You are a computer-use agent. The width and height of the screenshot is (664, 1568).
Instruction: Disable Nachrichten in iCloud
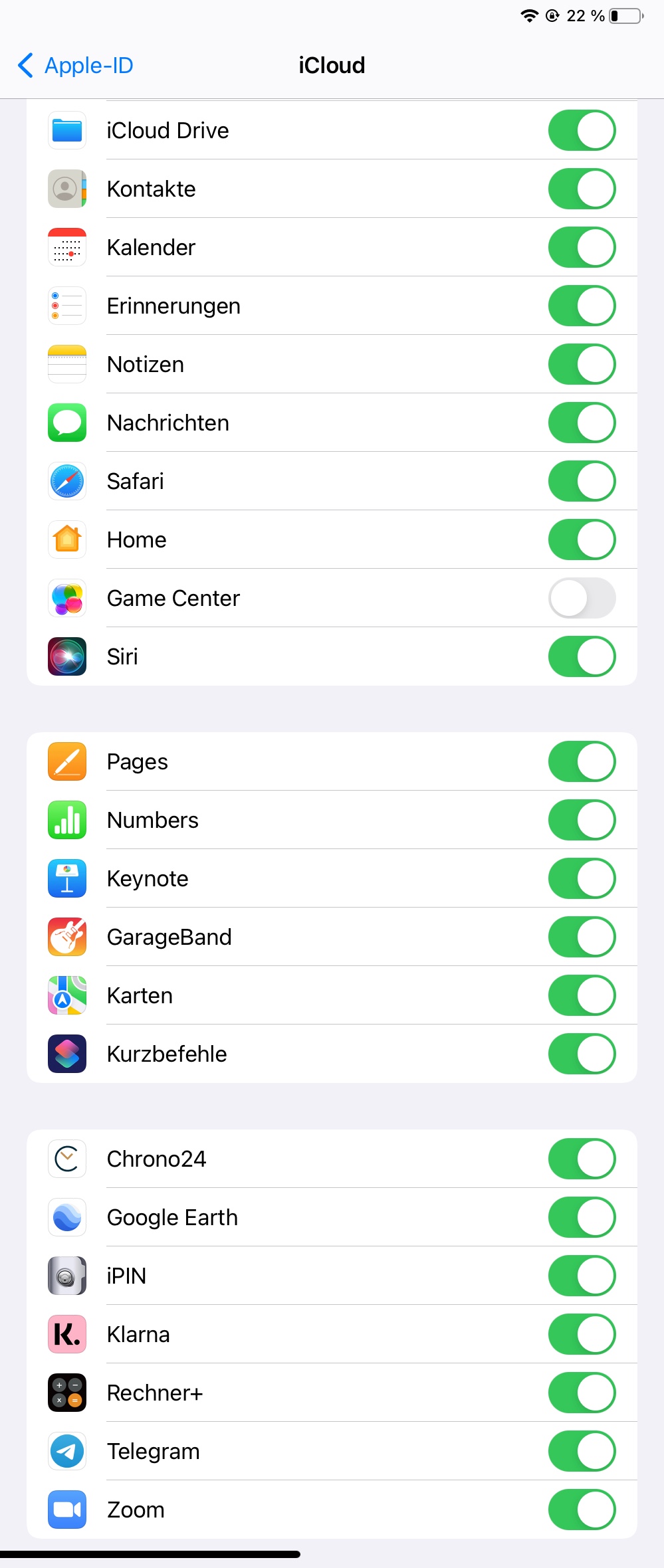(x=582, y=423)
